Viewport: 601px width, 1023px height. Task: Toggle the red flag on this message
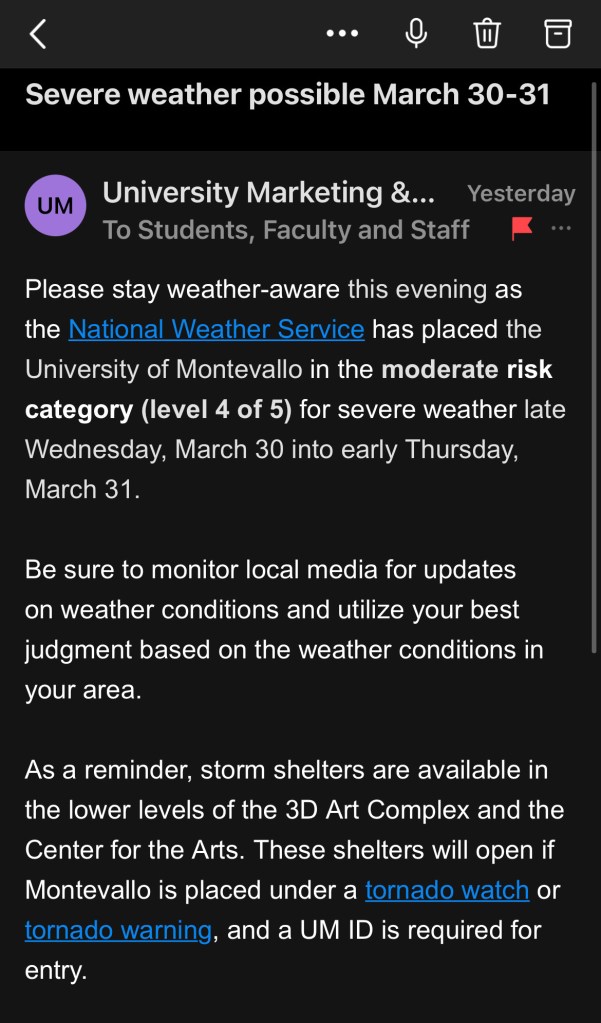tap(522, 229)
